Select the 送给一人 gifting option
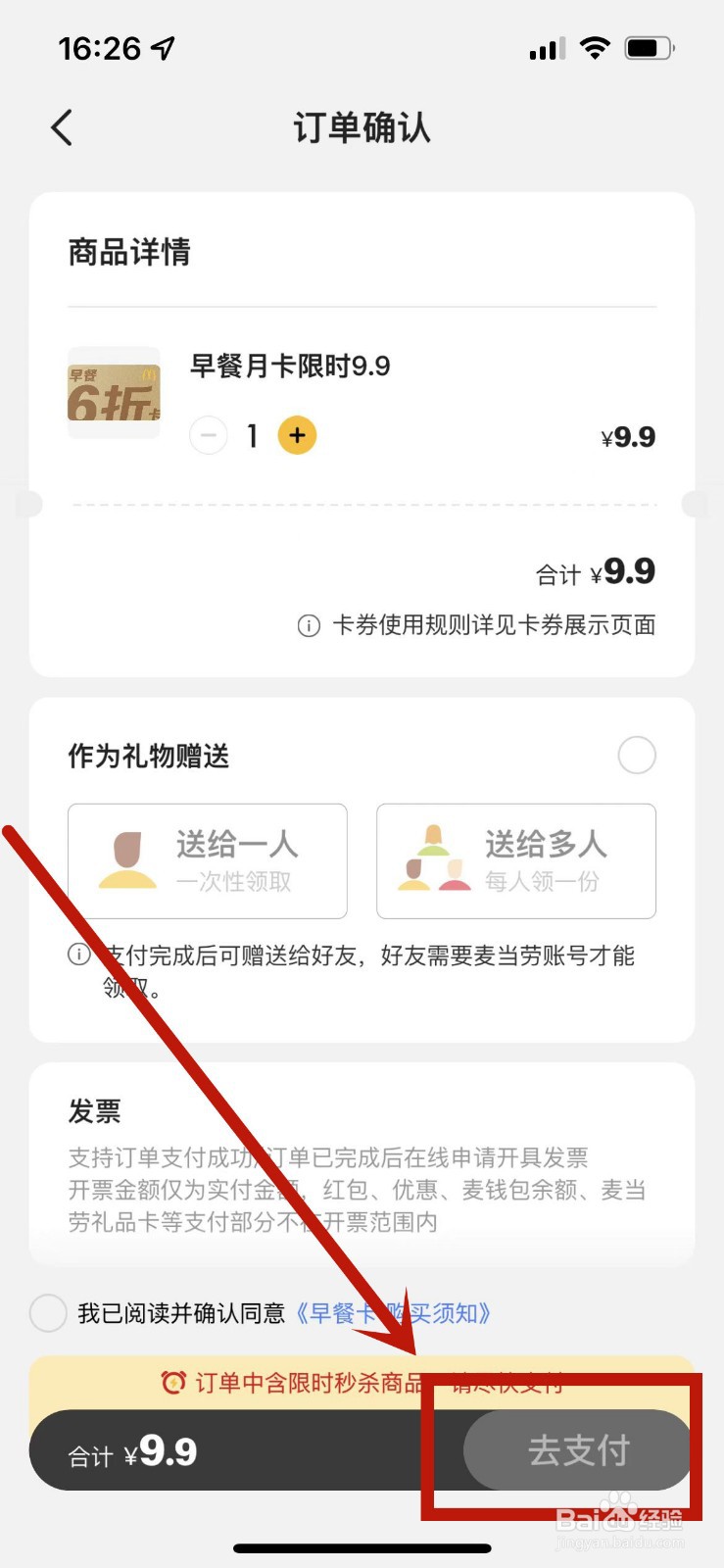 207,860
